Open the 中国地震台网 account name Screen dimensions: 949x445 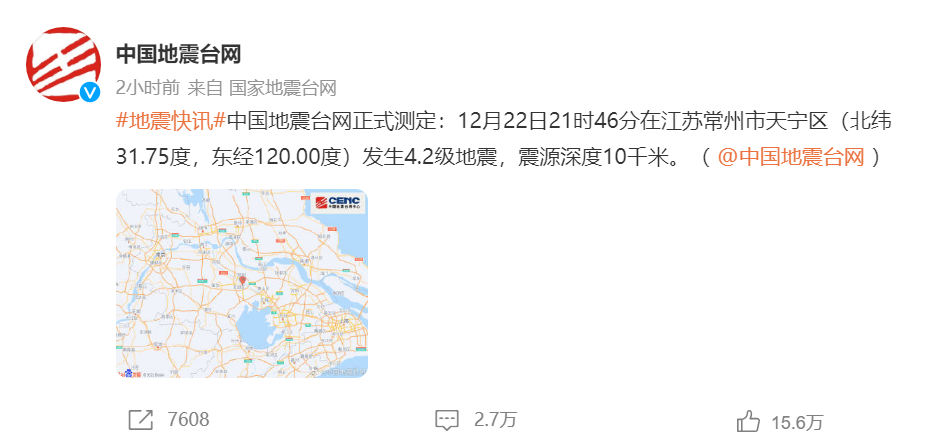pos(179,53)
